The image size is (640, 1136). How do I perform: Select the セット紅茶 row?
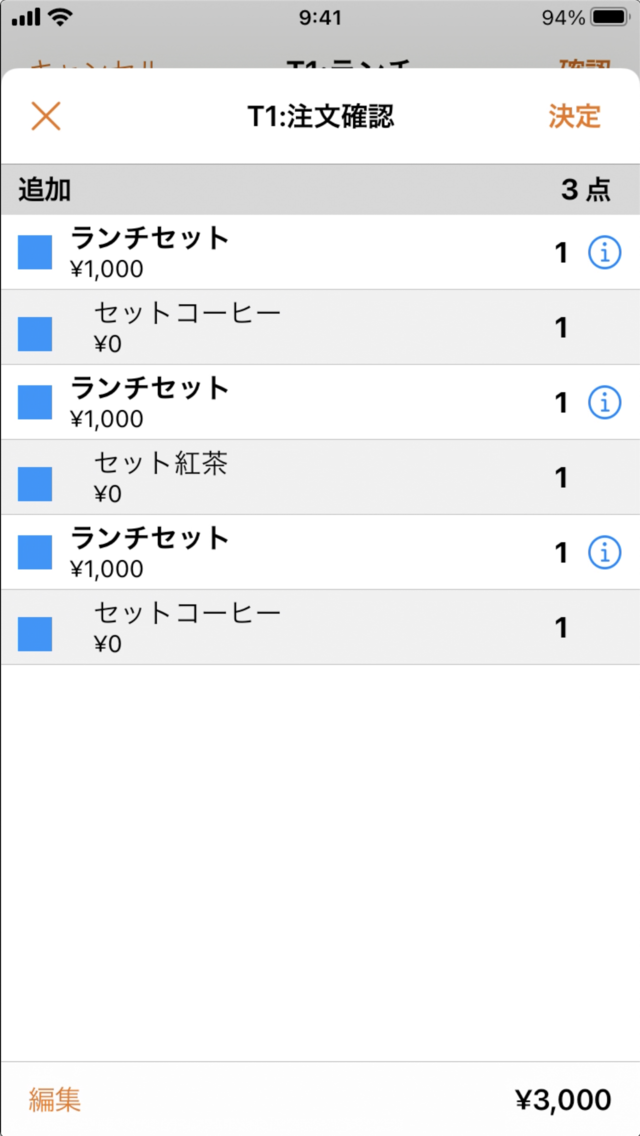pyautogui.click(x=320, y=477)
